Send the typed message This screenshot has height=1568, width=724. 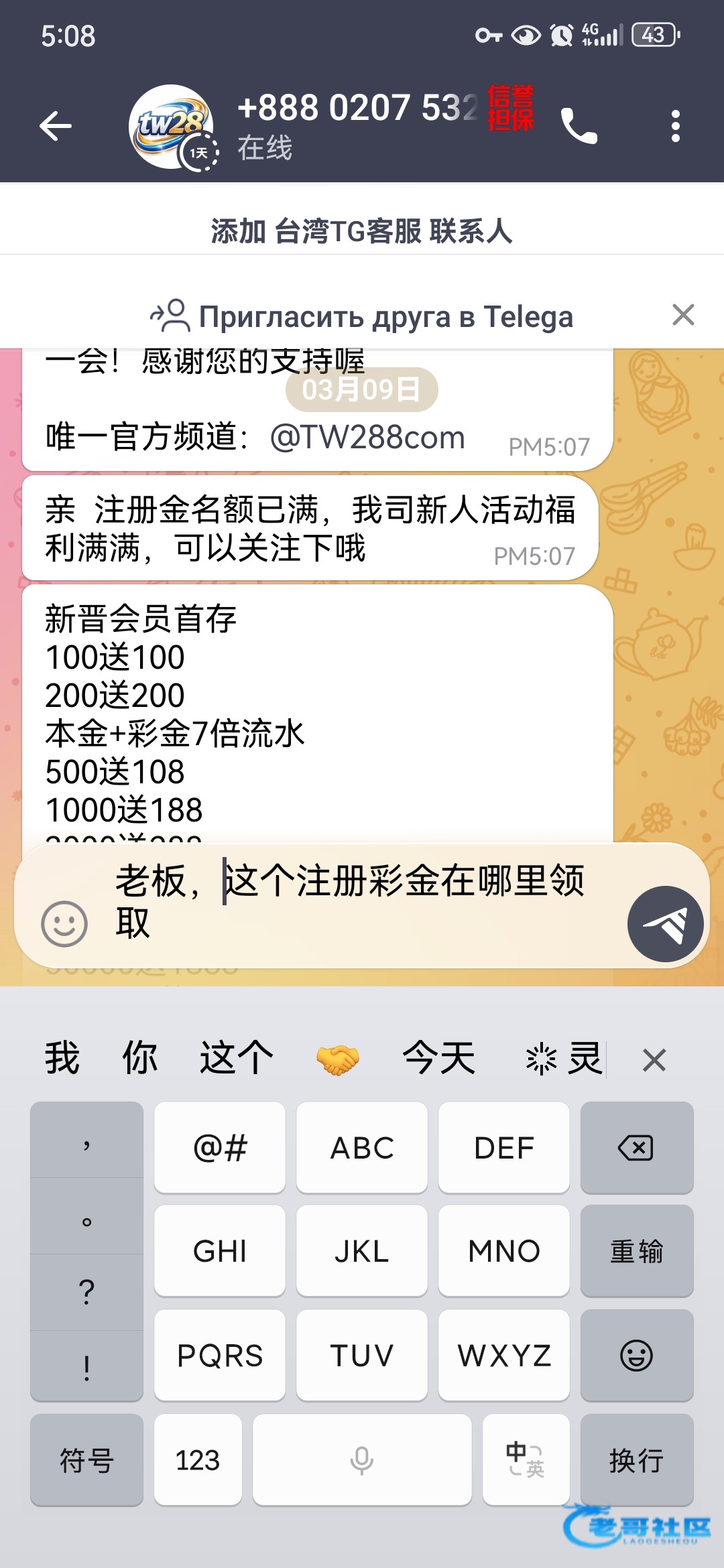[x=665, y=924]
